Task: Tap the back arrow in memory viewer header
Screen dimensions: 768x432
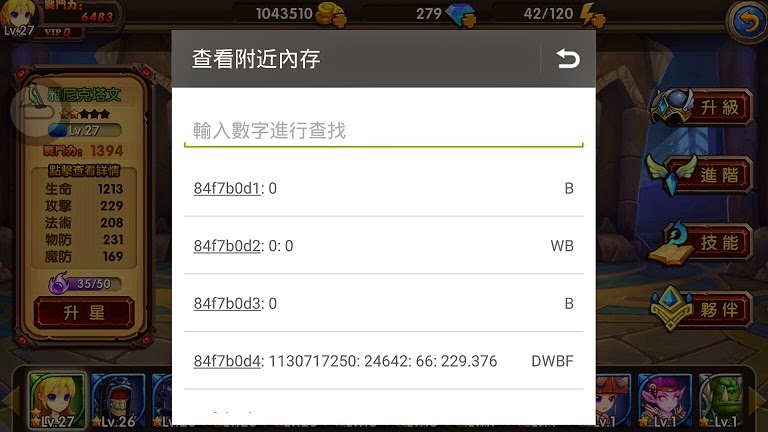Action: (x=568, y=60)
